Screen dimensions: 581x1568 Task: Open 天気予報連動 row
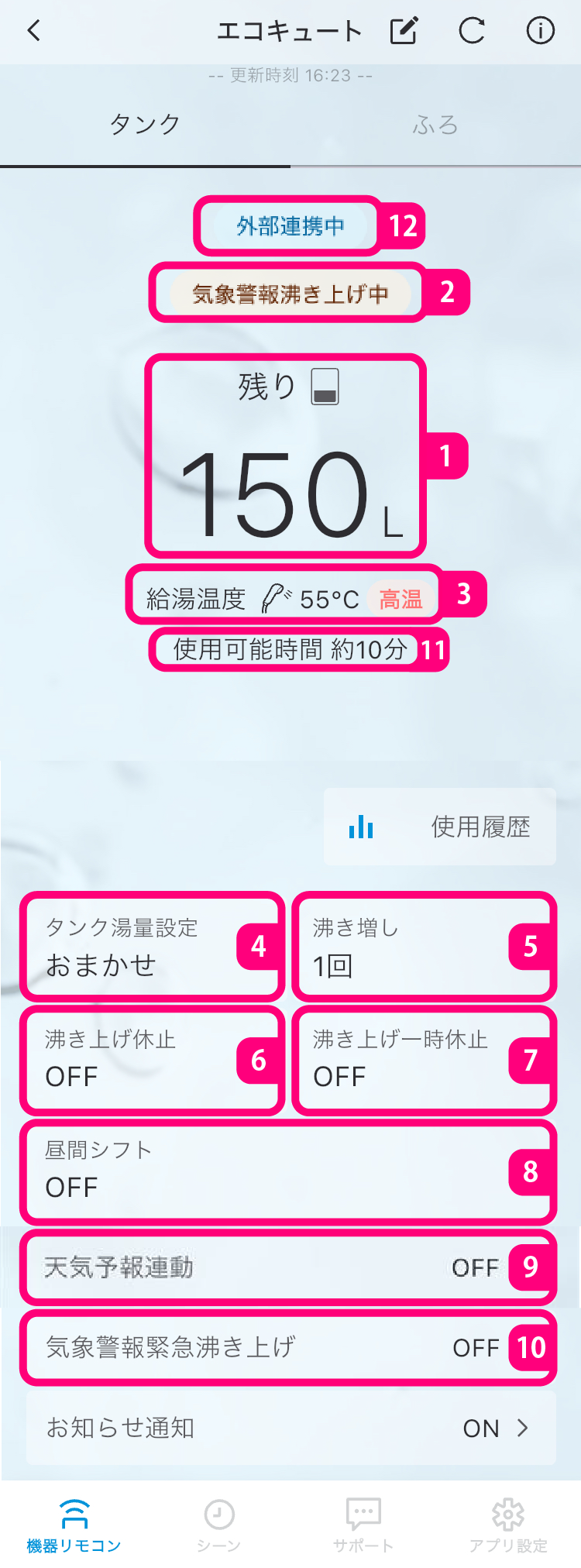point(271,1267)
